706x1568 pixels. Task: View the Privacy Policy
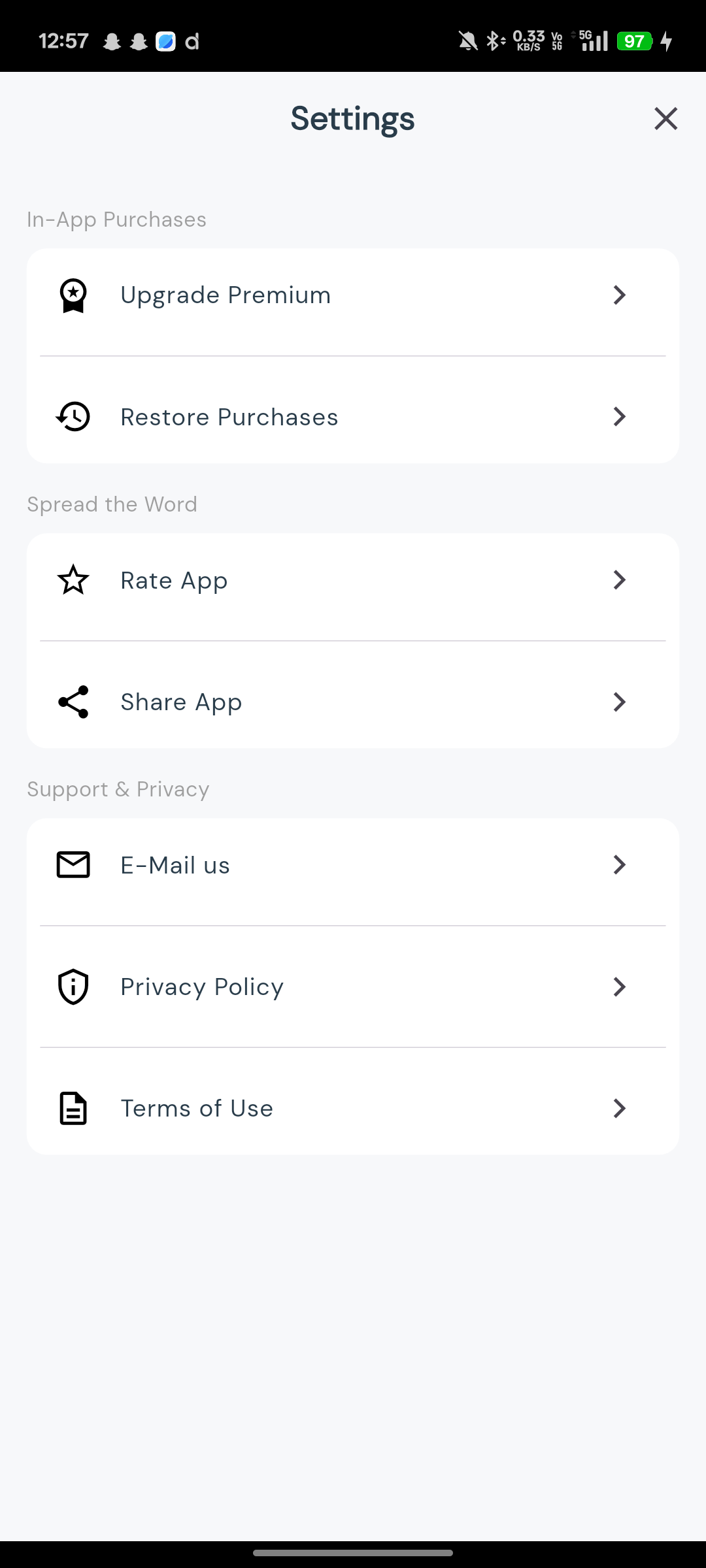tap(353, 987)
